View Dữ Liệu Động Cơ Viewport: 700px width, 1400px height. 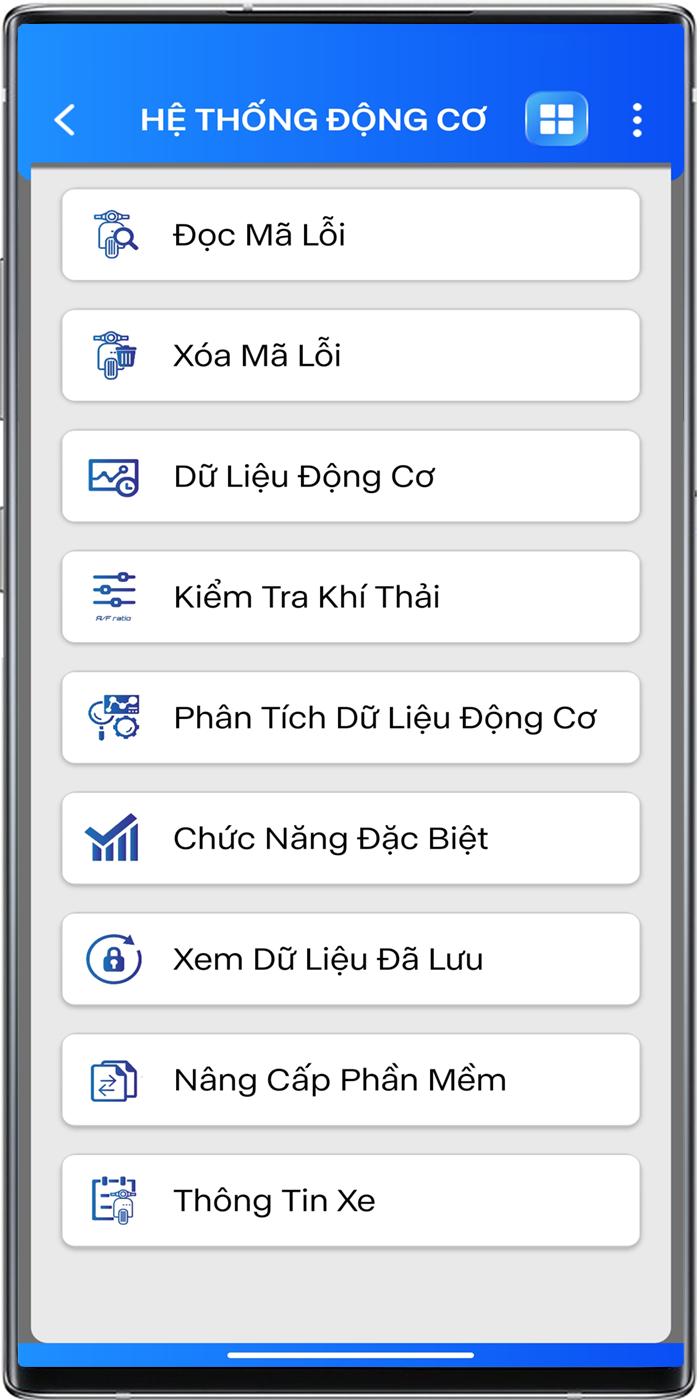(351, 476)
